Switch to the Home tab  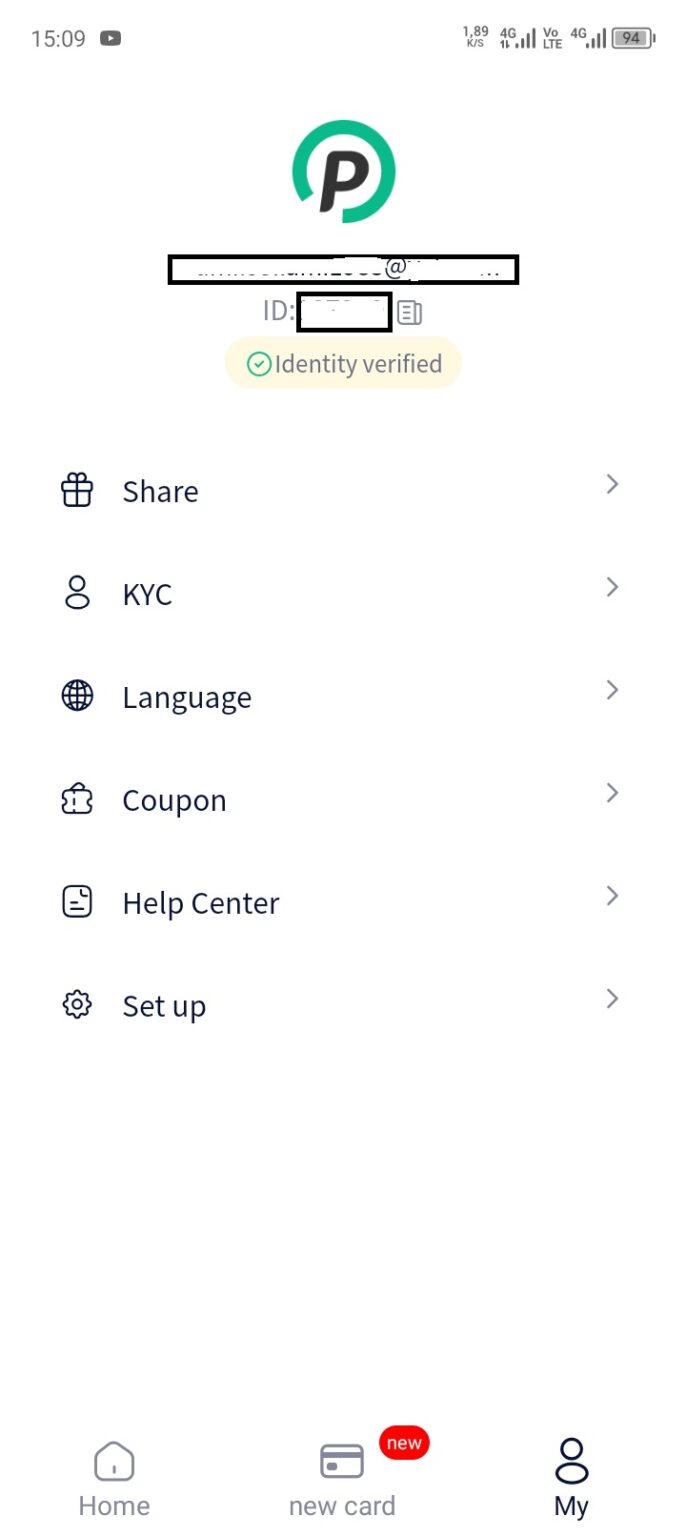[x=114, y=1480]
